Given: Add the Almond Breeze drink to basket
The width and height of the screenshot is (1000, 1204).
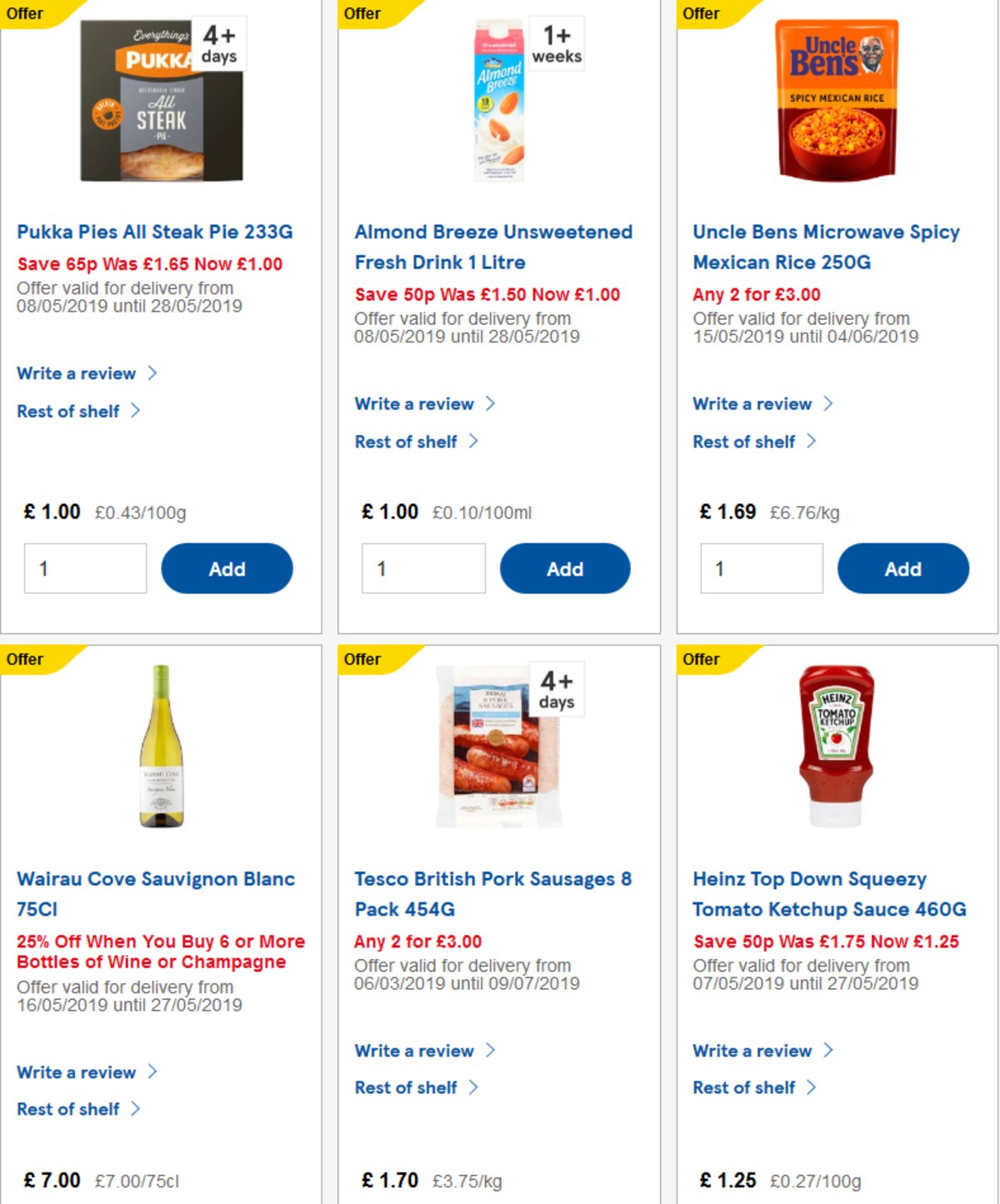Looking at the screenshot, I should [565, 568].
